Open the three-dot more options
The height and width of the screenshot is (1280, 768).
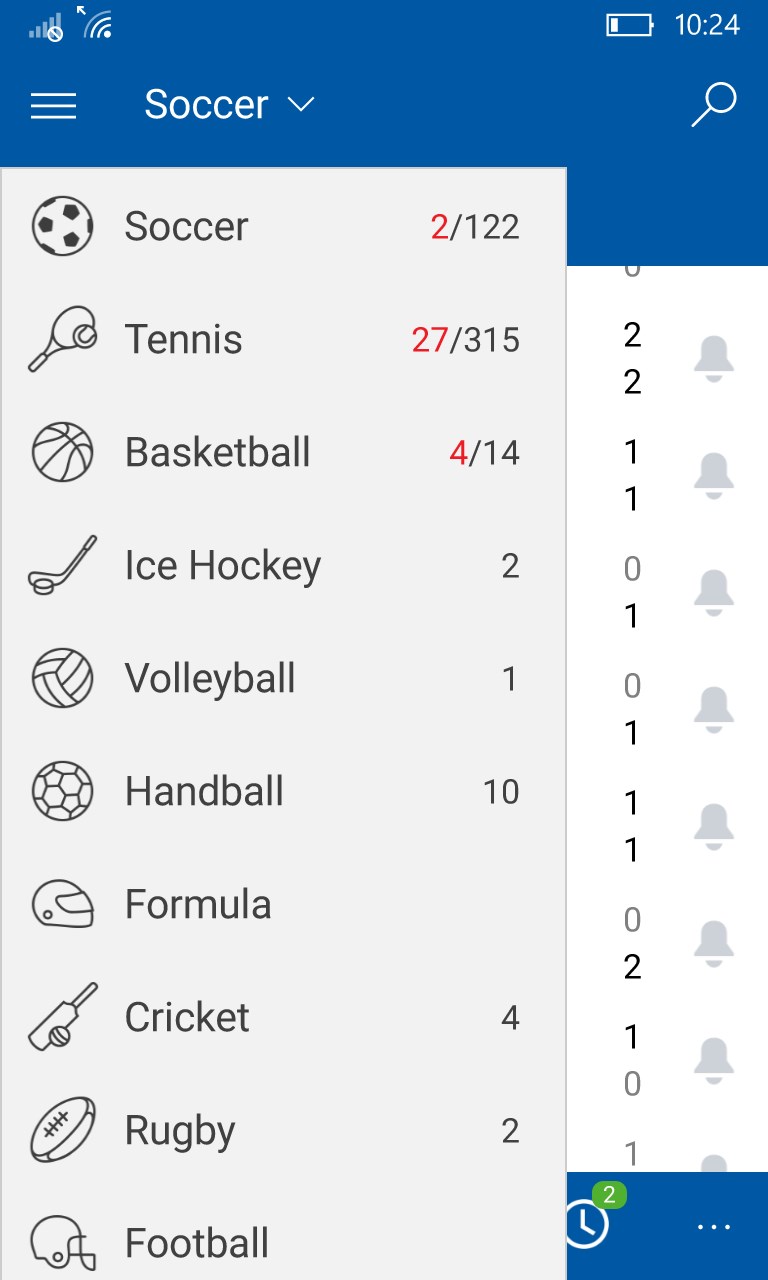tap(714, 1227)
